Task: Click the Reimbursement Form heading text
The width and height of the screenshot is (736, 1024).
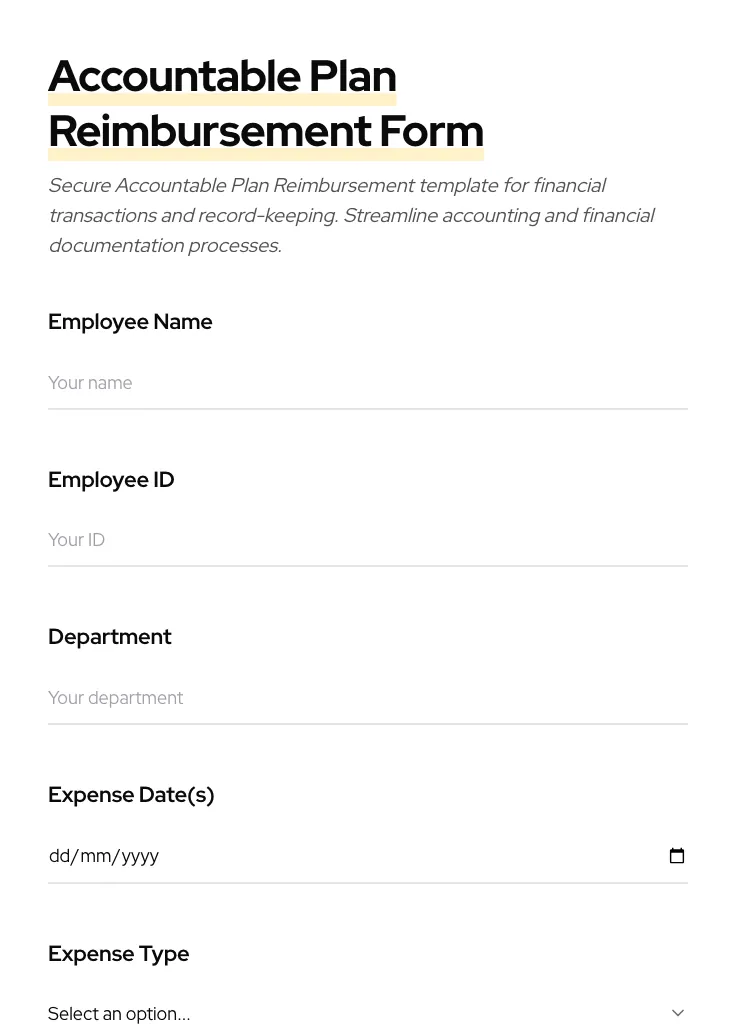Action: (266, 131)
